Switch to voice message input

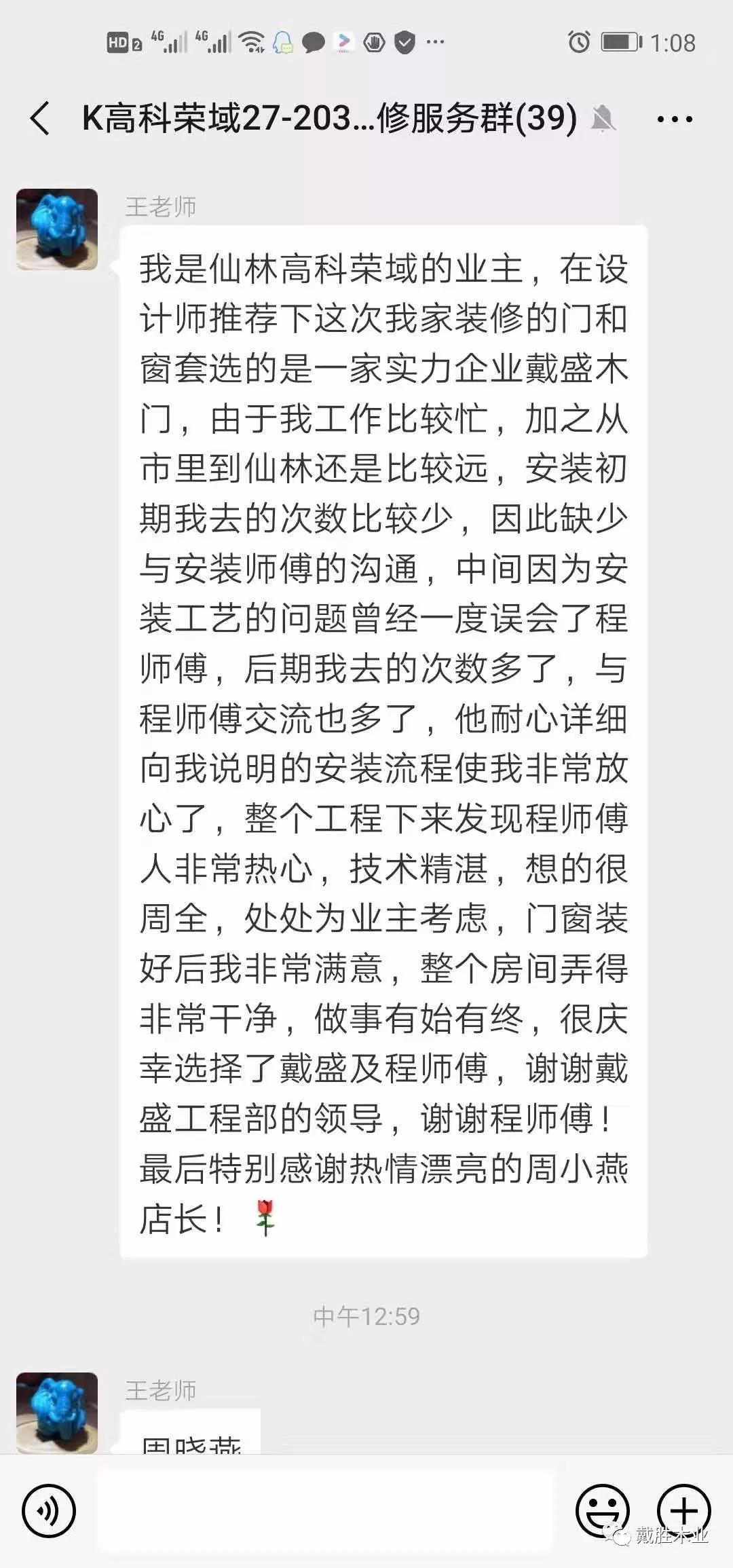[49, 1511]
